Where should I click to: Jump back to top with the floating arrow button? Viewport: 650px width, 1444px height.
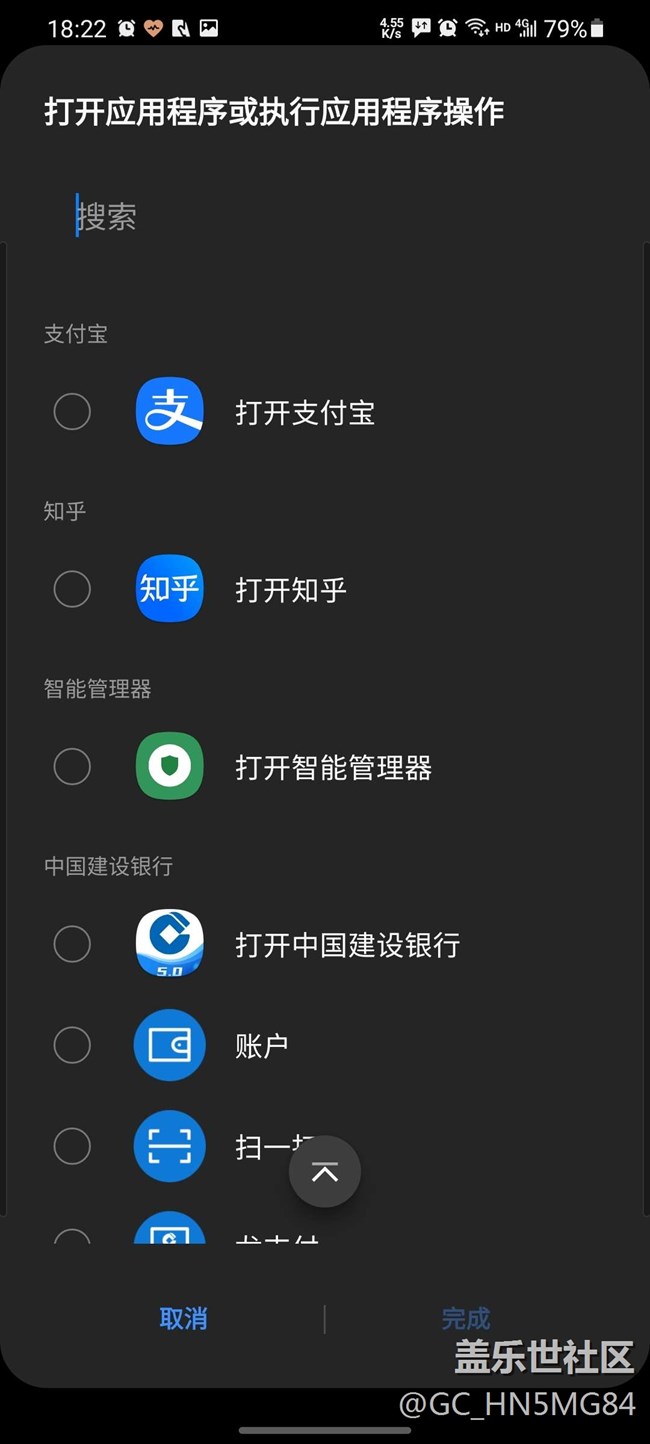(325, 1172)
